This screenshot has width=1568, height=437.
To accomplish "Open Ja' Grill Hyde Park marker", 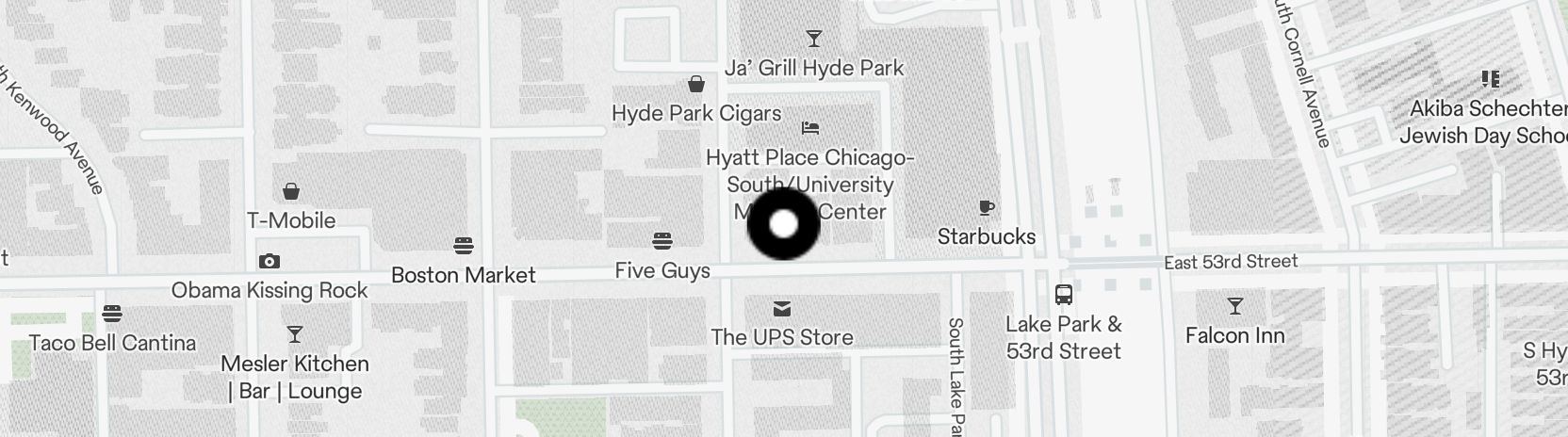I will tap(814, 40).
